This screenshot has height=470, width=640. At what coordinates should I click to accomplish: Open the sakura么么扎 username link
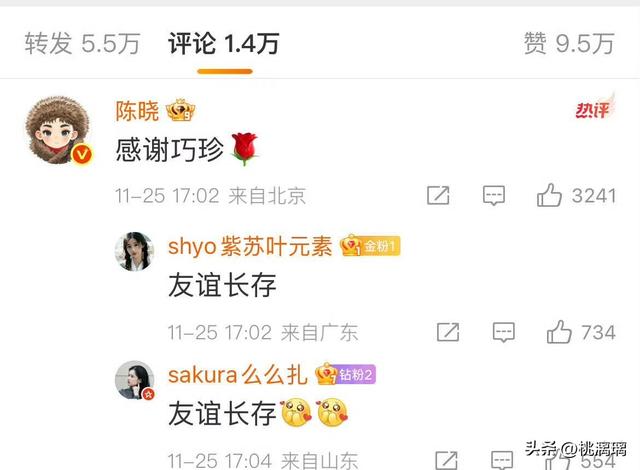236,375
